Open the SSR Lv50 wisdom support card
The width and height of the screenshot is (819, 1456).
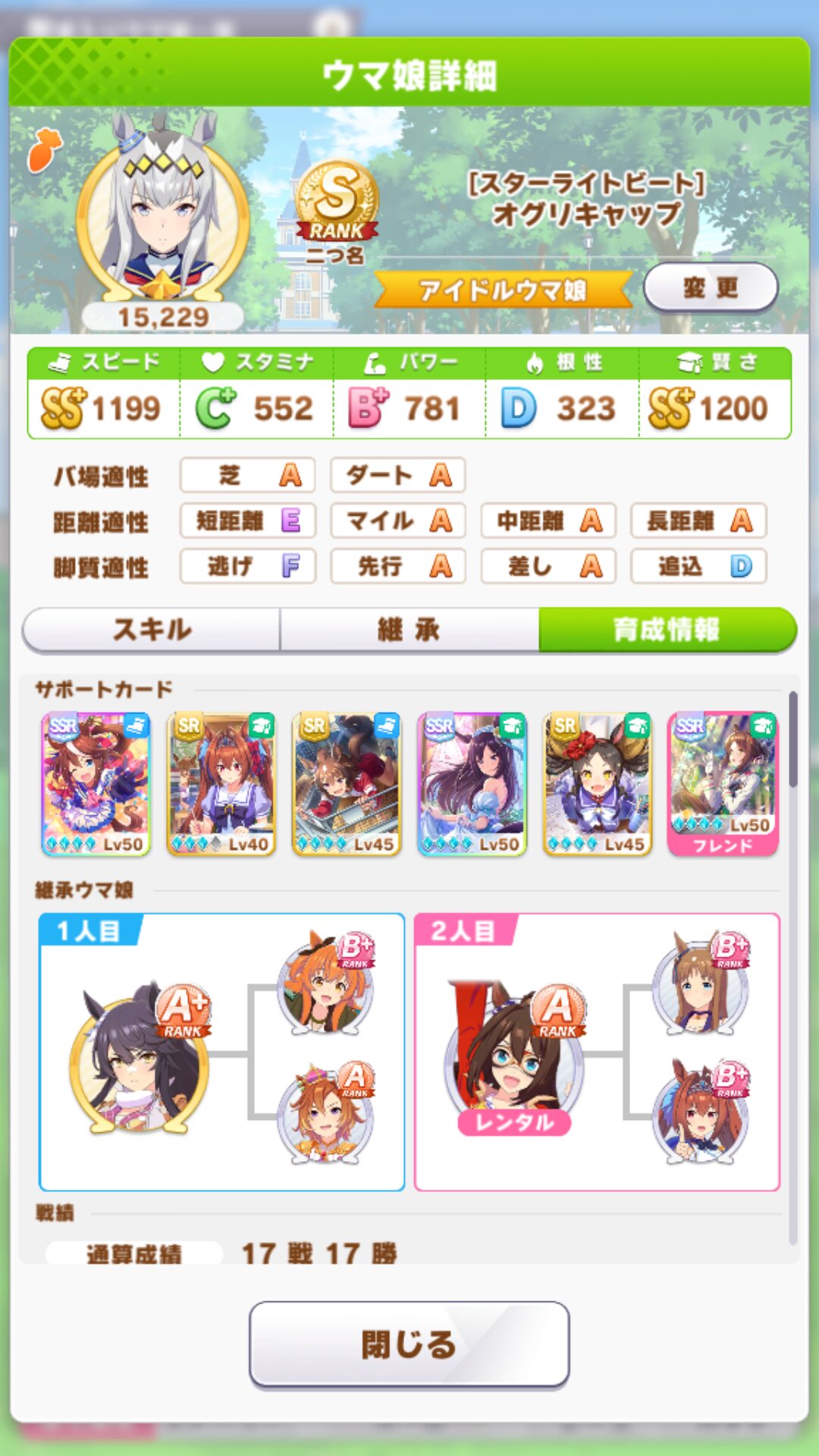pos(472,784)
